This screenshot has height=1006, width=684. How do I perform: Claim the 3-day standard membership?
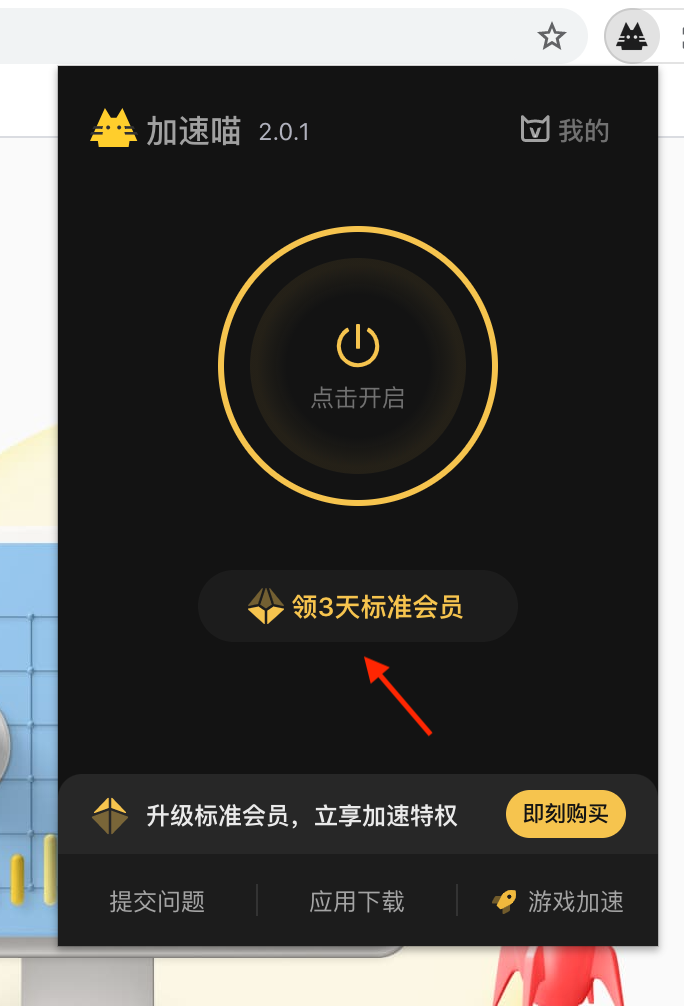tap(357, 606)
